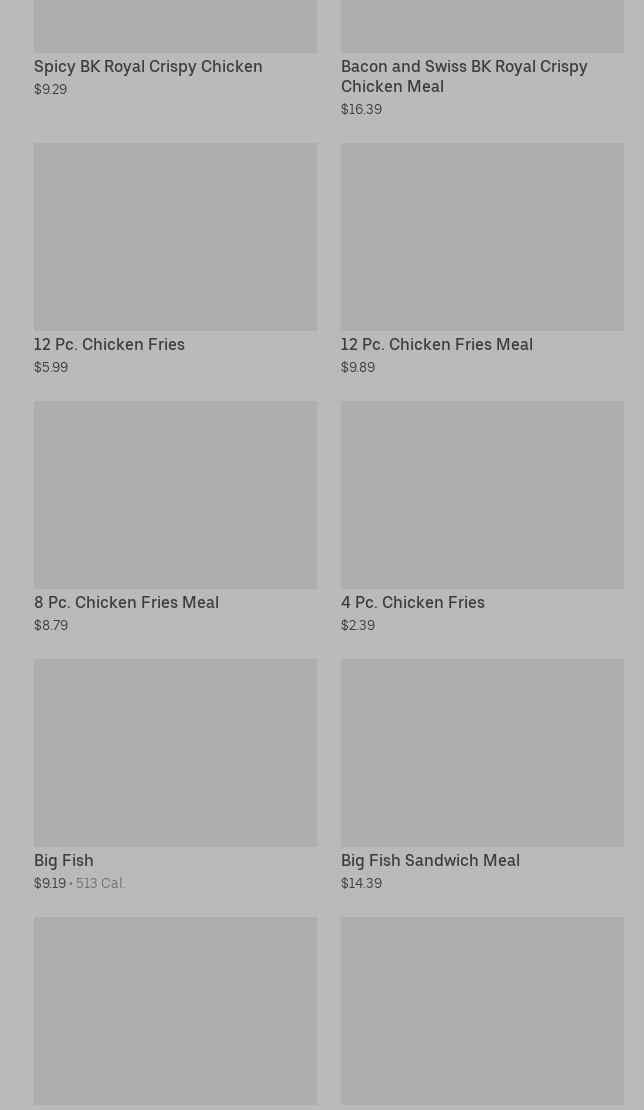Select the Big Fish sandwich for $9.19
The height and width of the screenshot is (1110, 644).
point(176,775)
